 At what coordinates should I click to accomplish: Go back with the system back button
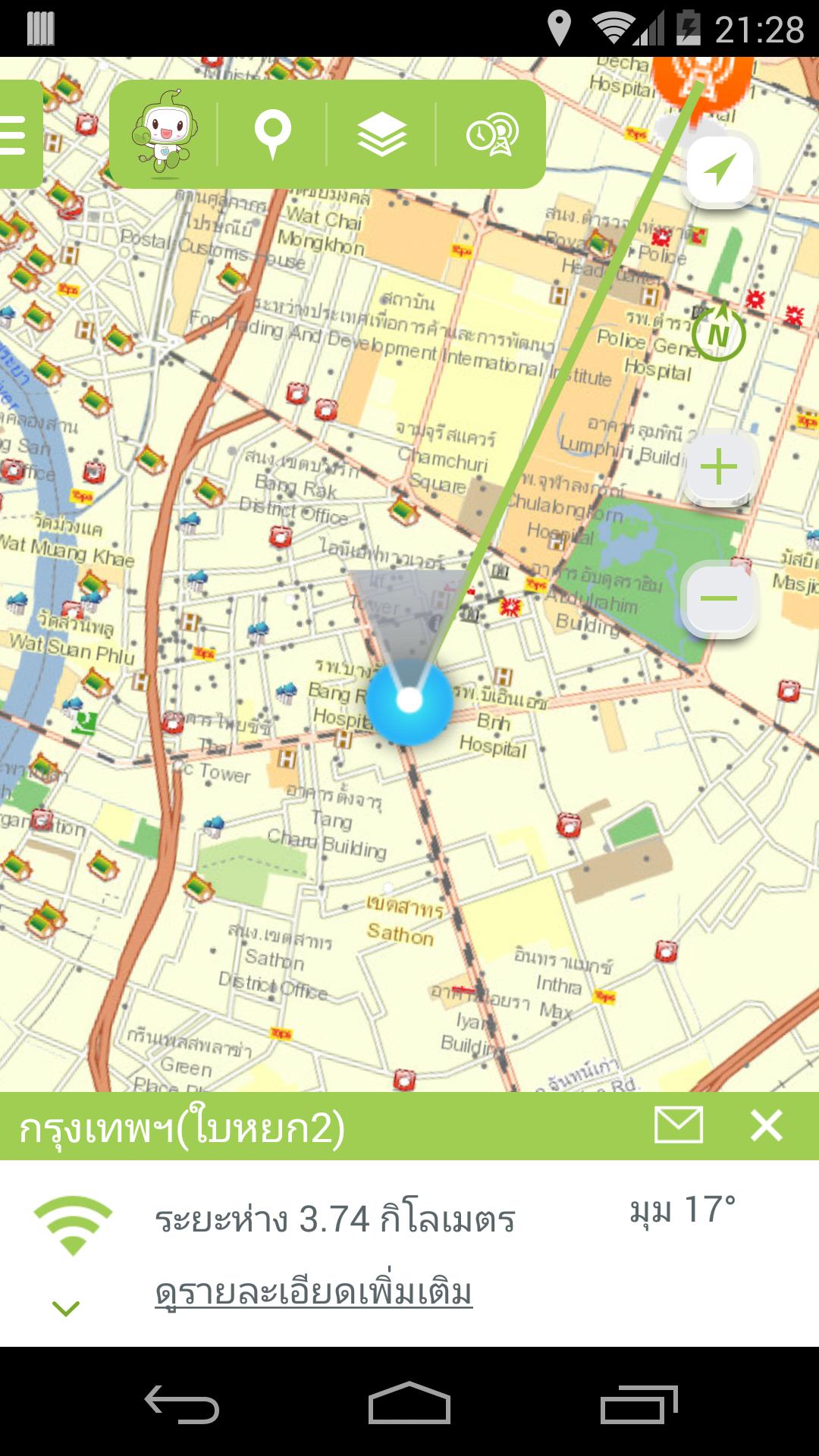[x=182, y=1404]
